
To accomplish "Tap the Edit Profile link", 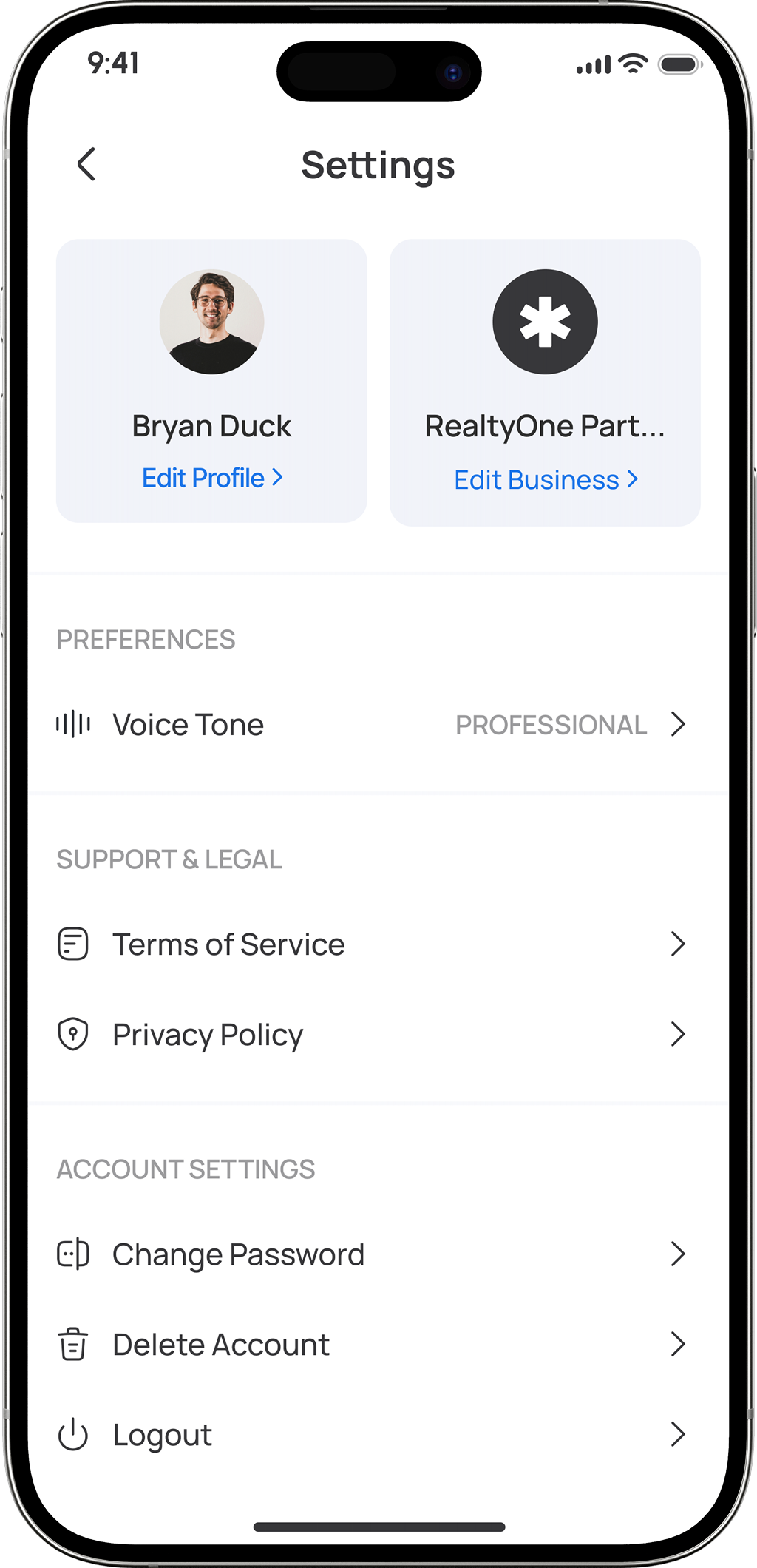I will click(212, 479).
